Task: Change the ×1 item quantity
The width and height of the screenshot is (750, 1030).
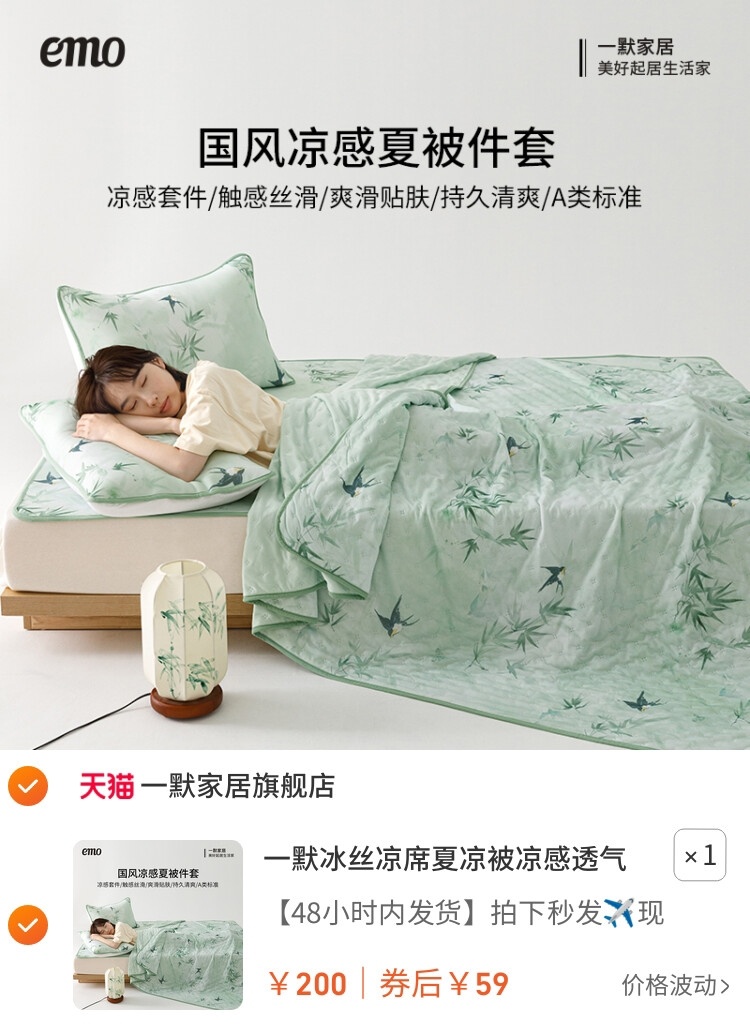Action: point(699,855)
